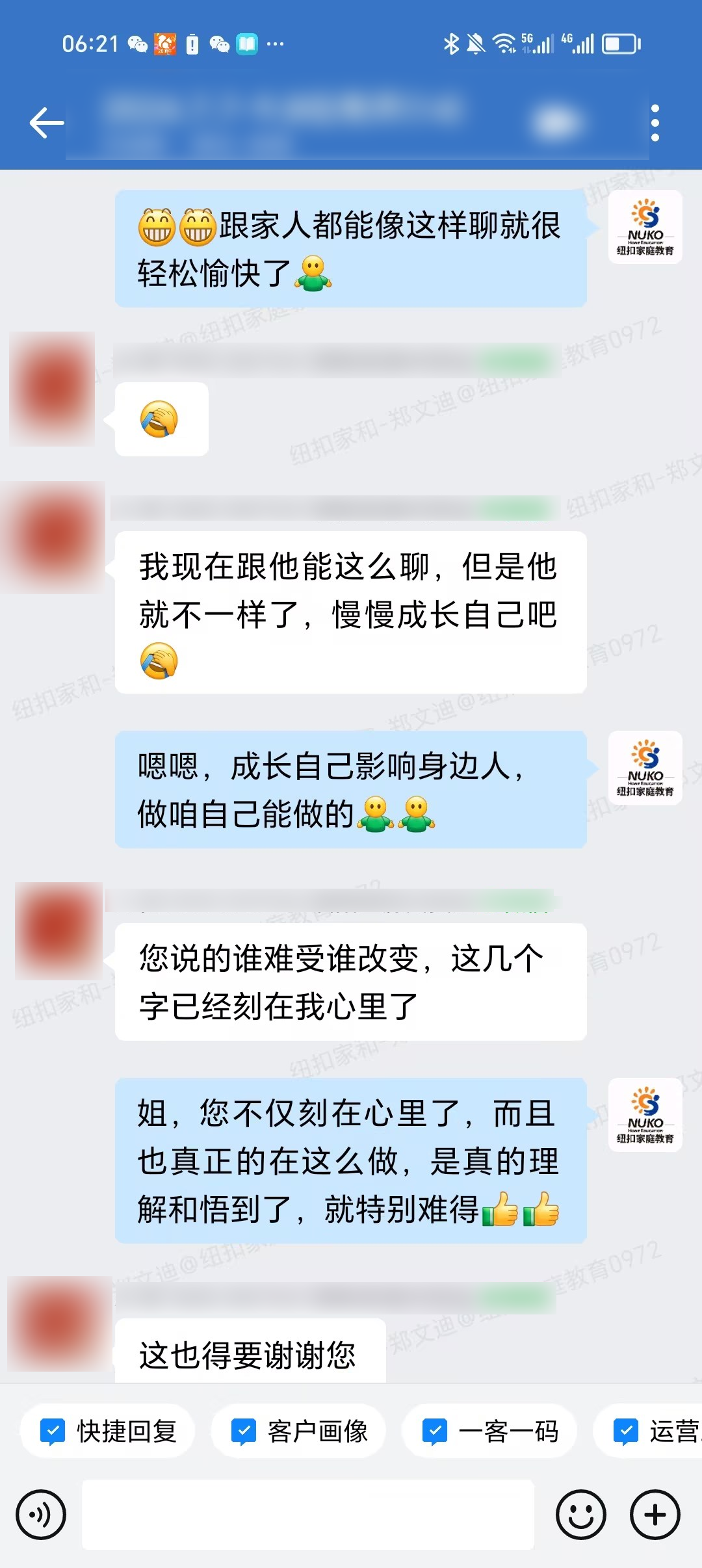This screenshot has width=702, height=1568.
Task: Go back using the header arrow
Action: click(x=47, y=123)
